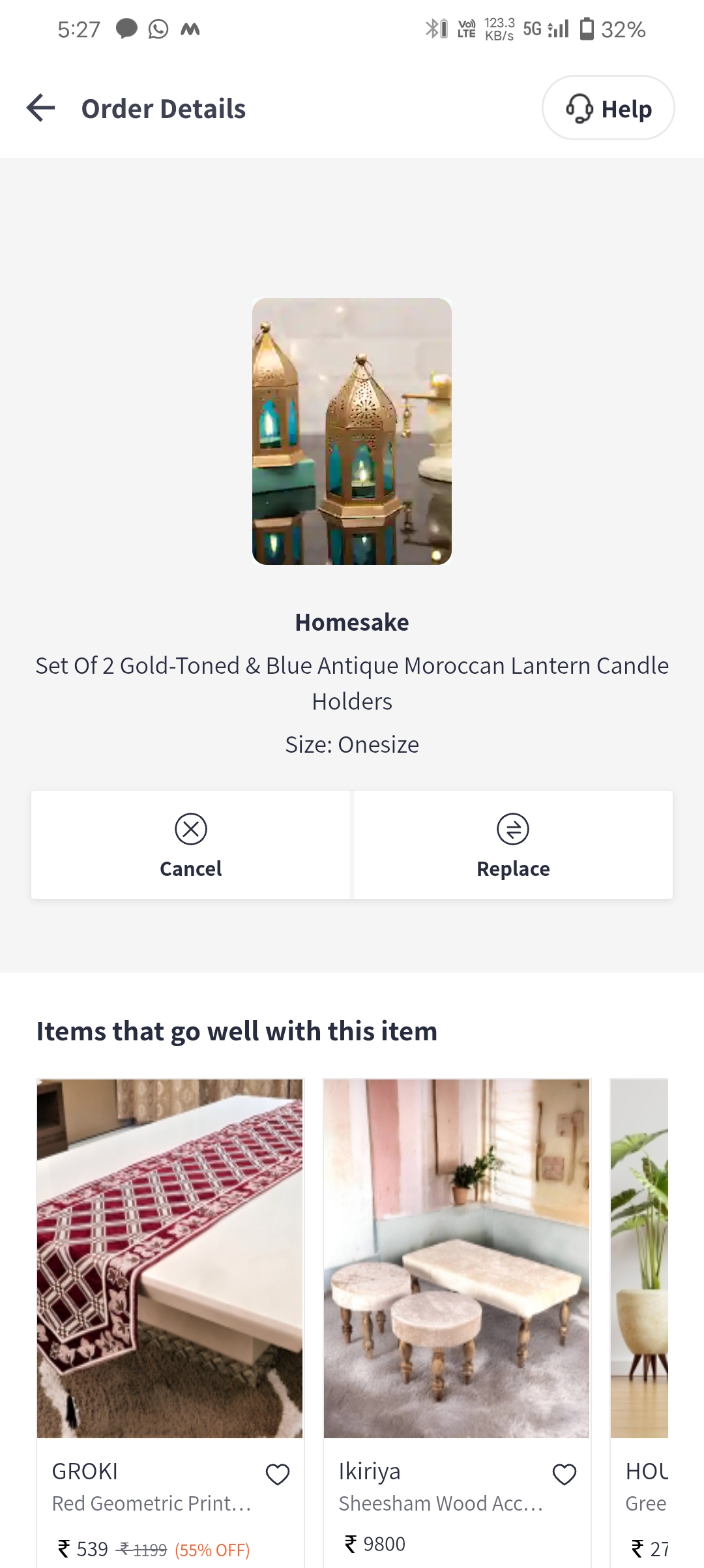Open the Help button
This screenshot has width=704, height=1568.
tap(608, 108)
